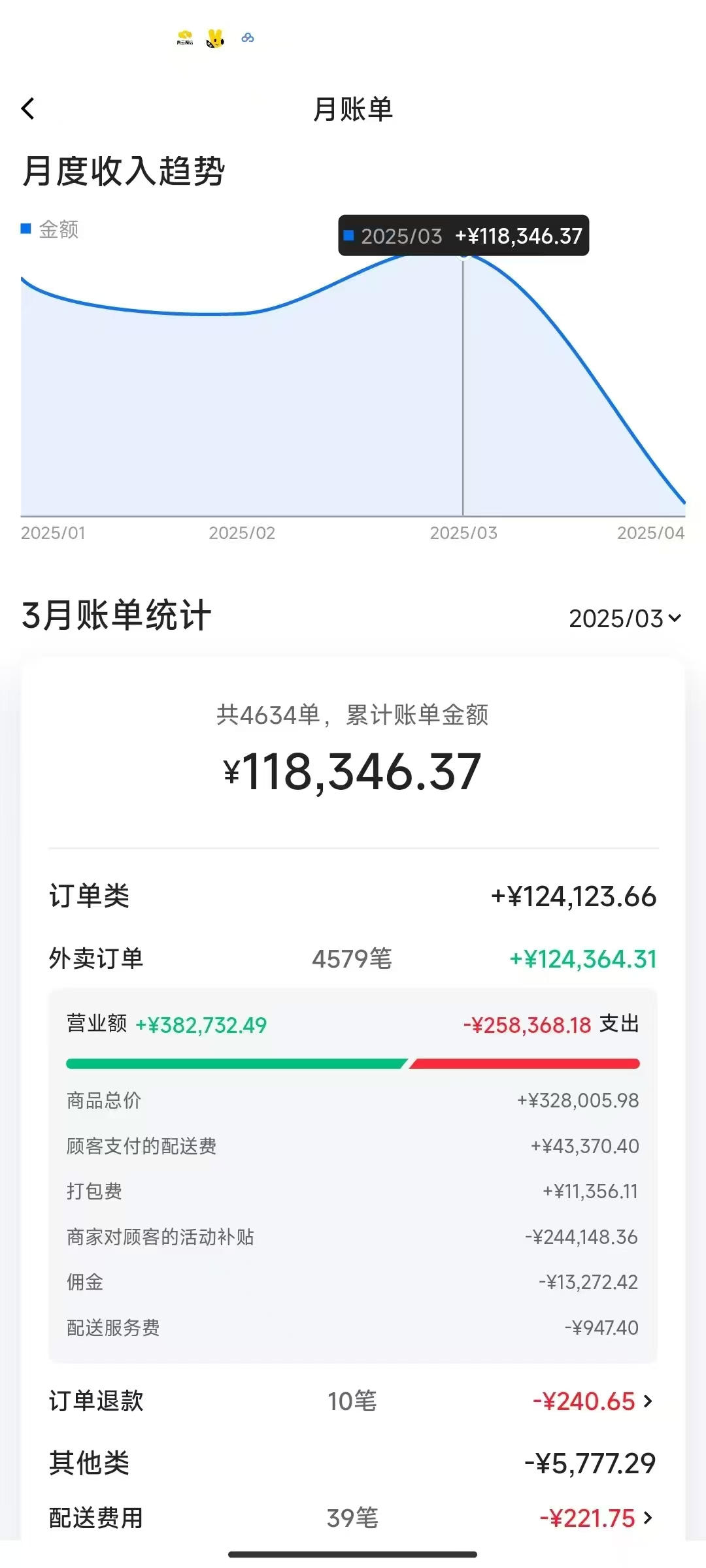
Task: View 配送费用 details of 39笔
Action: pyautogui.click(x=353, y=1517)
